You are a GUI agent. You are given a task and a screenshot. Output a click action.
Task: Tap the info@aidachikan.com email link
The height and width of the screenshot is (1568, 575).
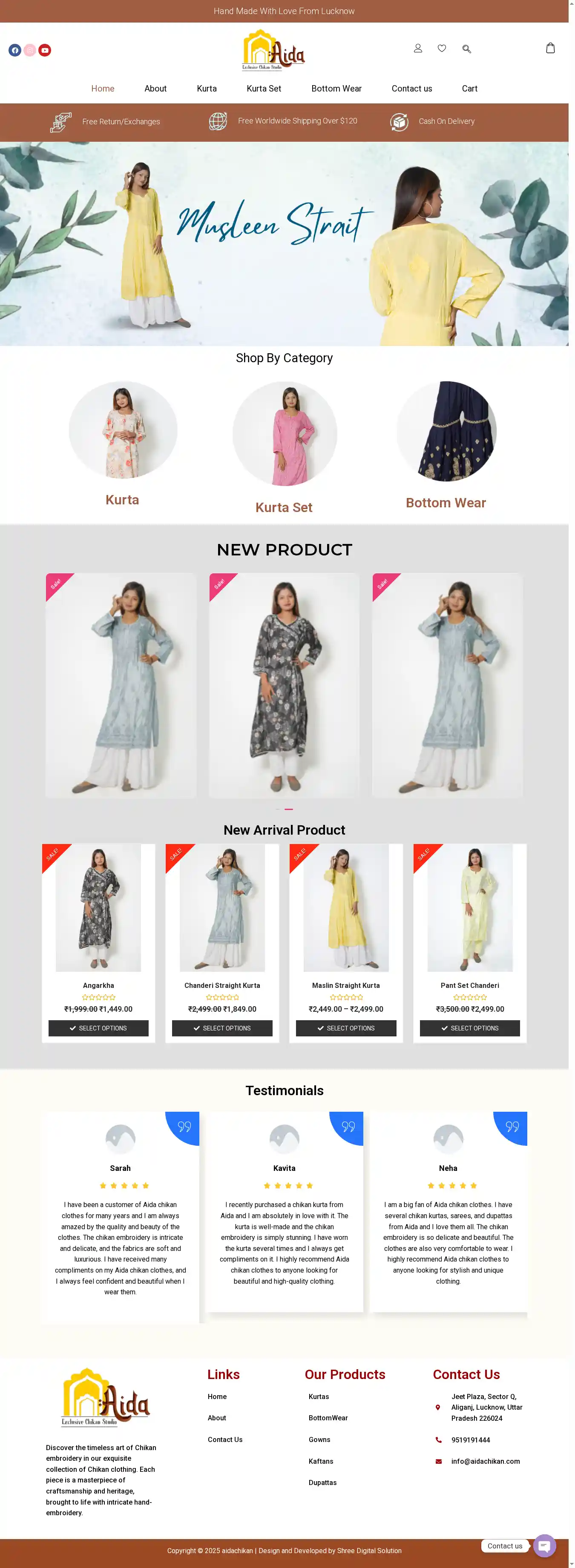coord(485,1461)
